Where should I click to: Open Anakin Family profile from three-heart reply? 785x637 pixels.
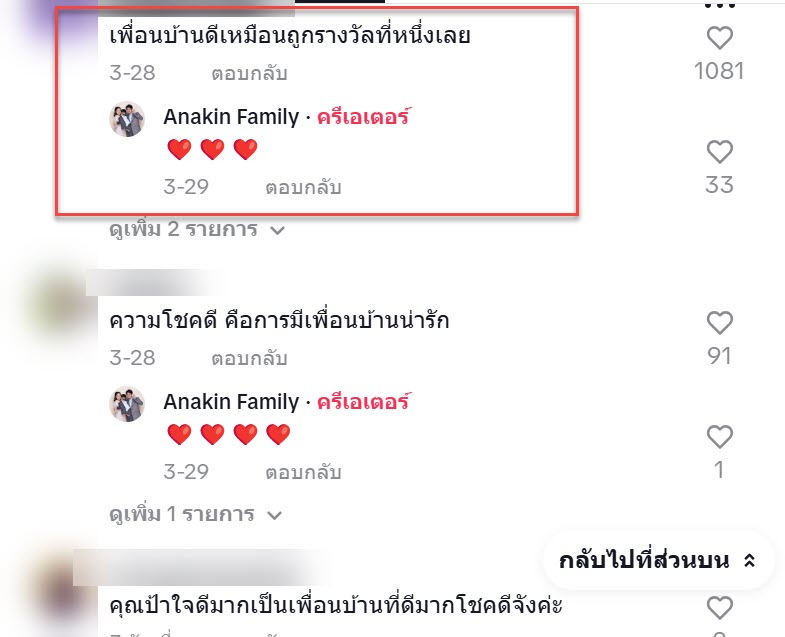tap(230, 118)
